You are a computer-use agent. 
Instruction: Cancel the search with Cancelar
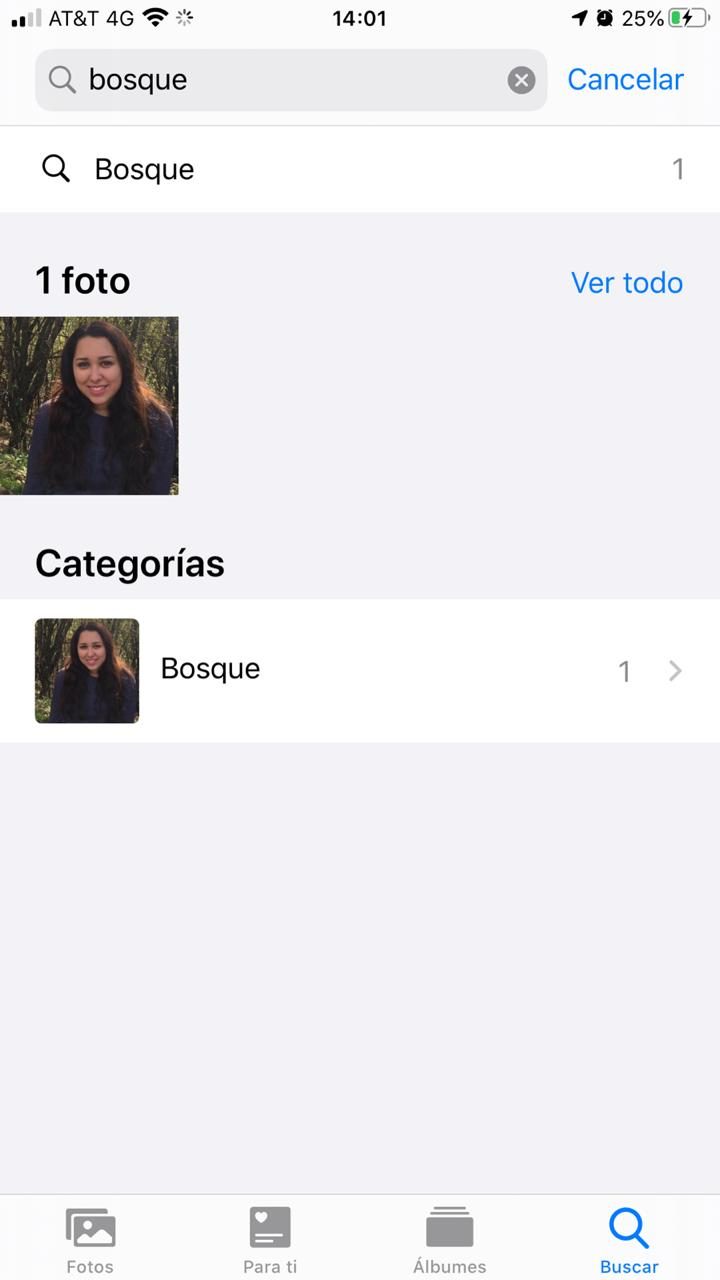tap(625, 80)
